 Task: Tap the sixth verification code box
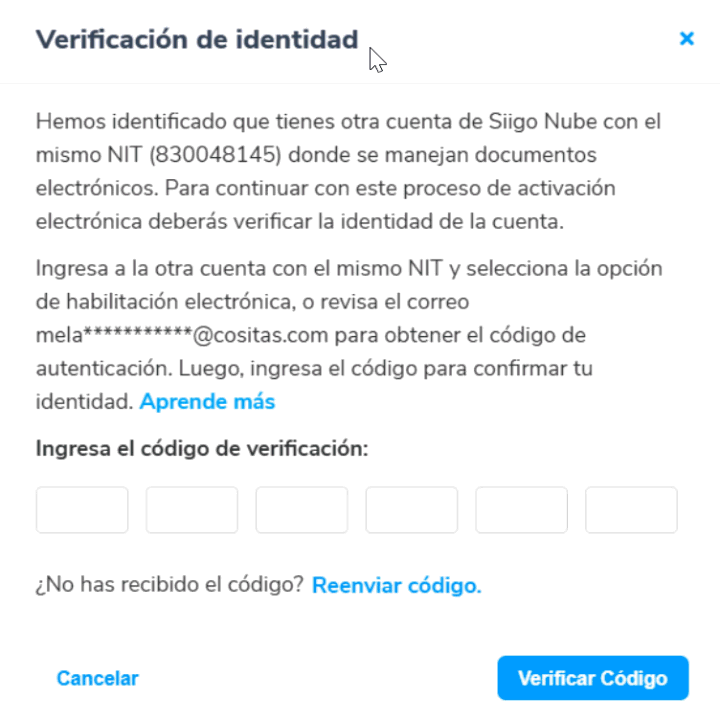pyautogui.click(x=631, y=510)
